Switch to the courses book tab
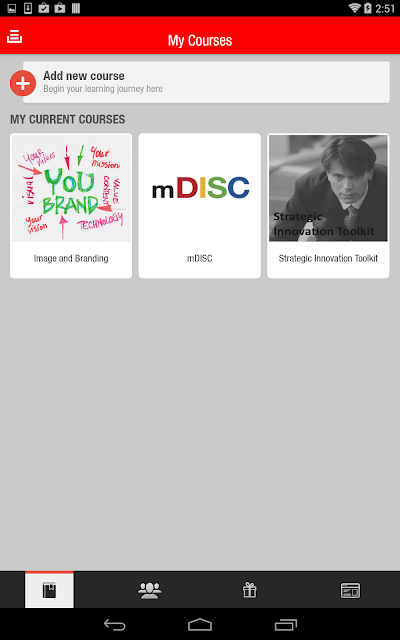This screenshot has height=640, width=400. click(x=49, y=590)
